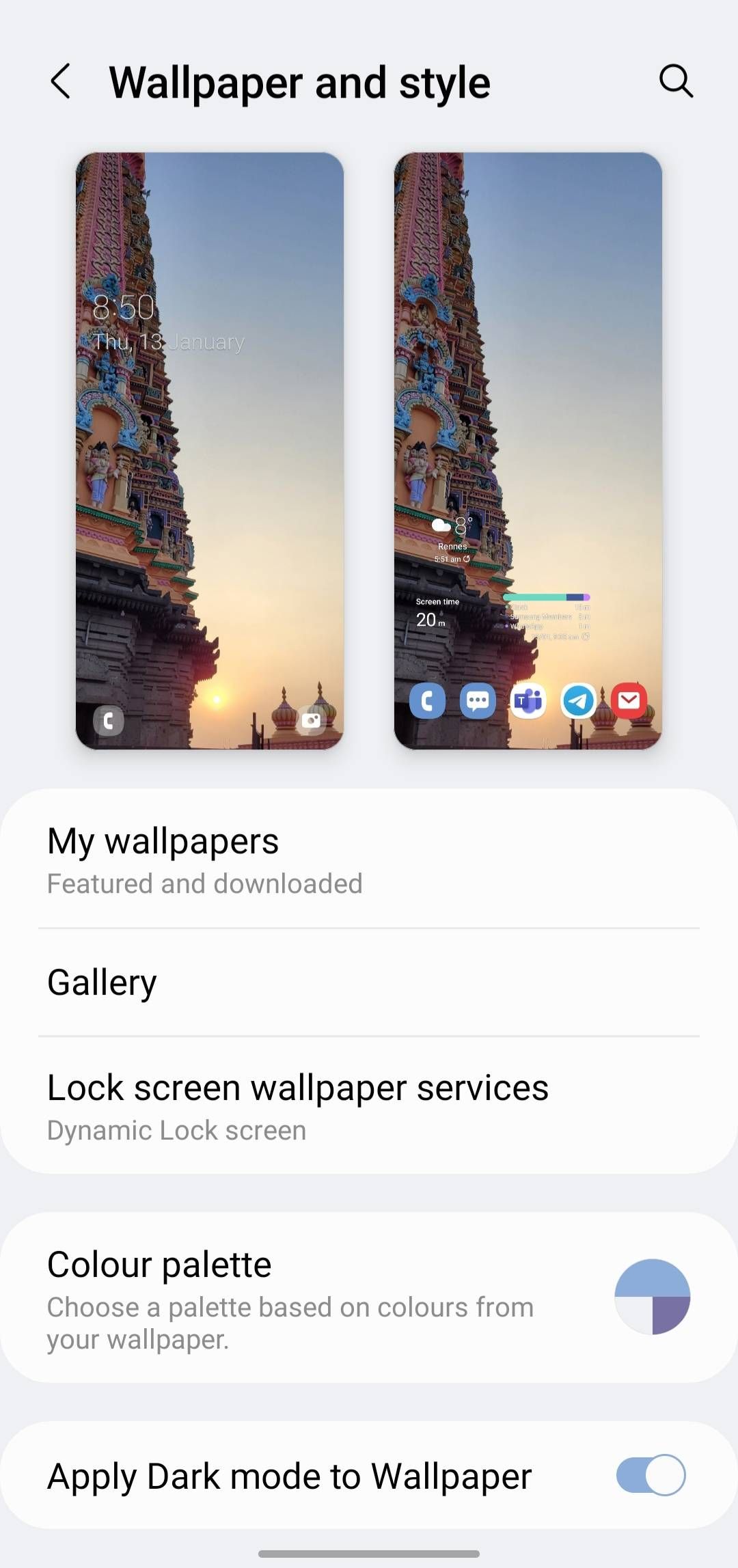Click the Telegram icon on the home preview
The width and height of the screenshot is (738, 1568).
pos(577,701)
